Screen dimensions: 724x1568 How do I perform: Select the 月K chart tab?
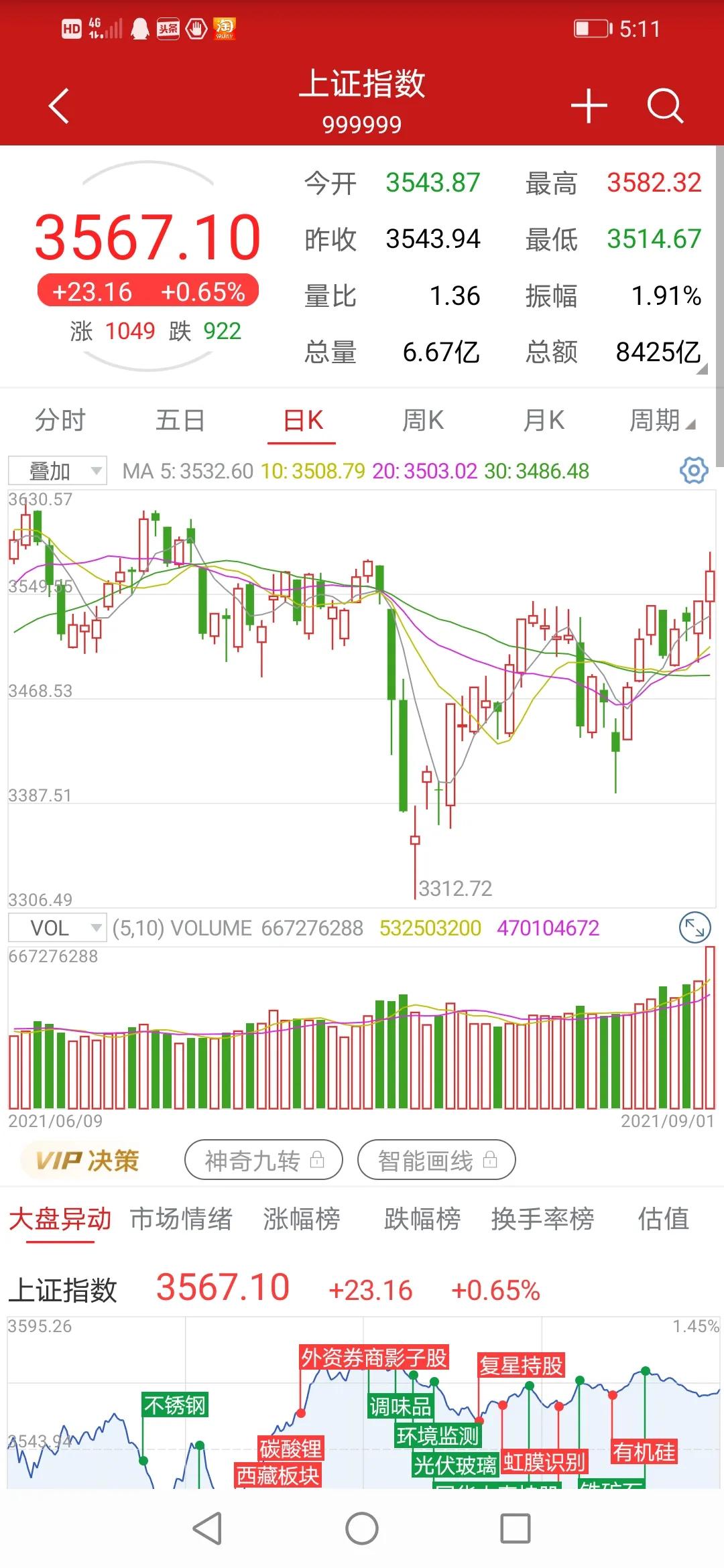click(x=543, y=421)
